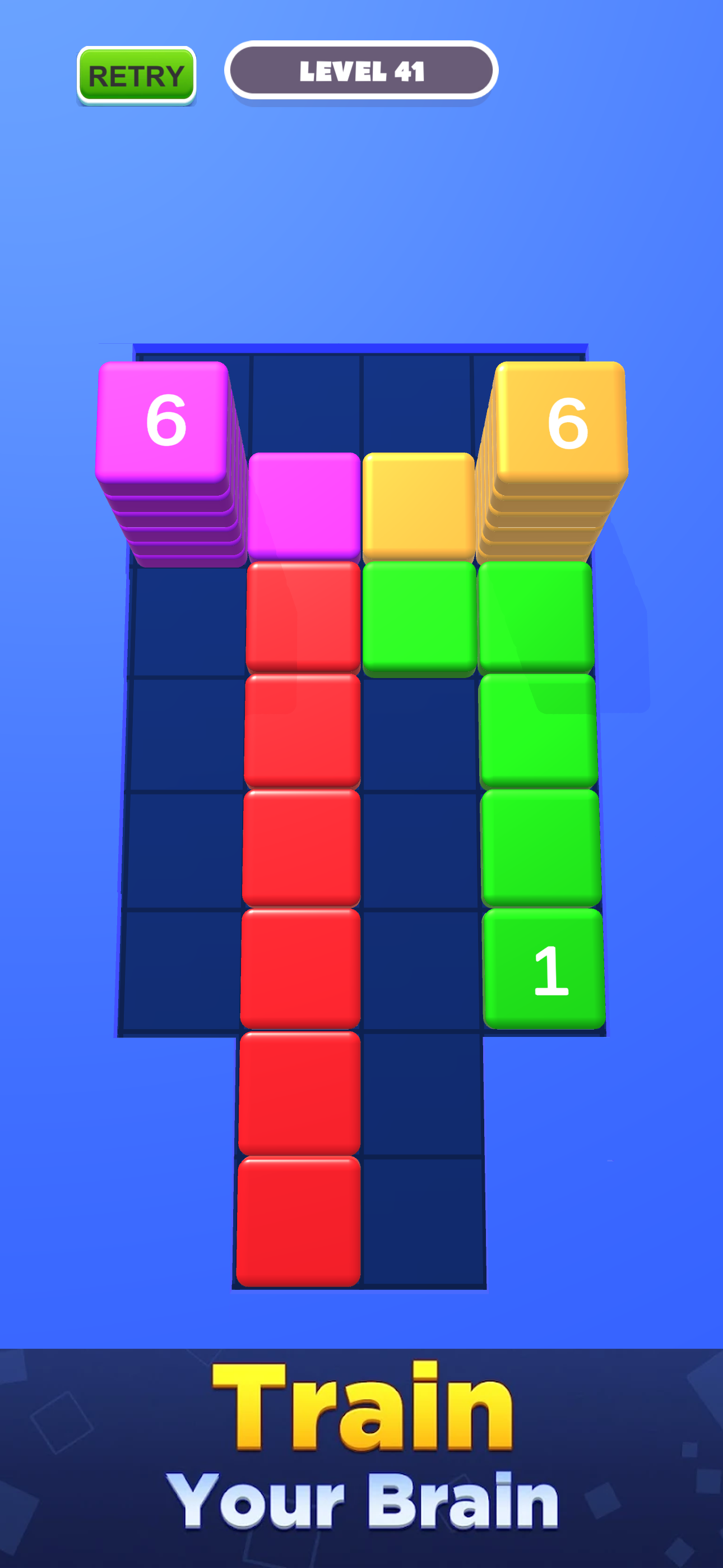
Task: Tap the green block numbered 1
Action: tap(544, 969)
